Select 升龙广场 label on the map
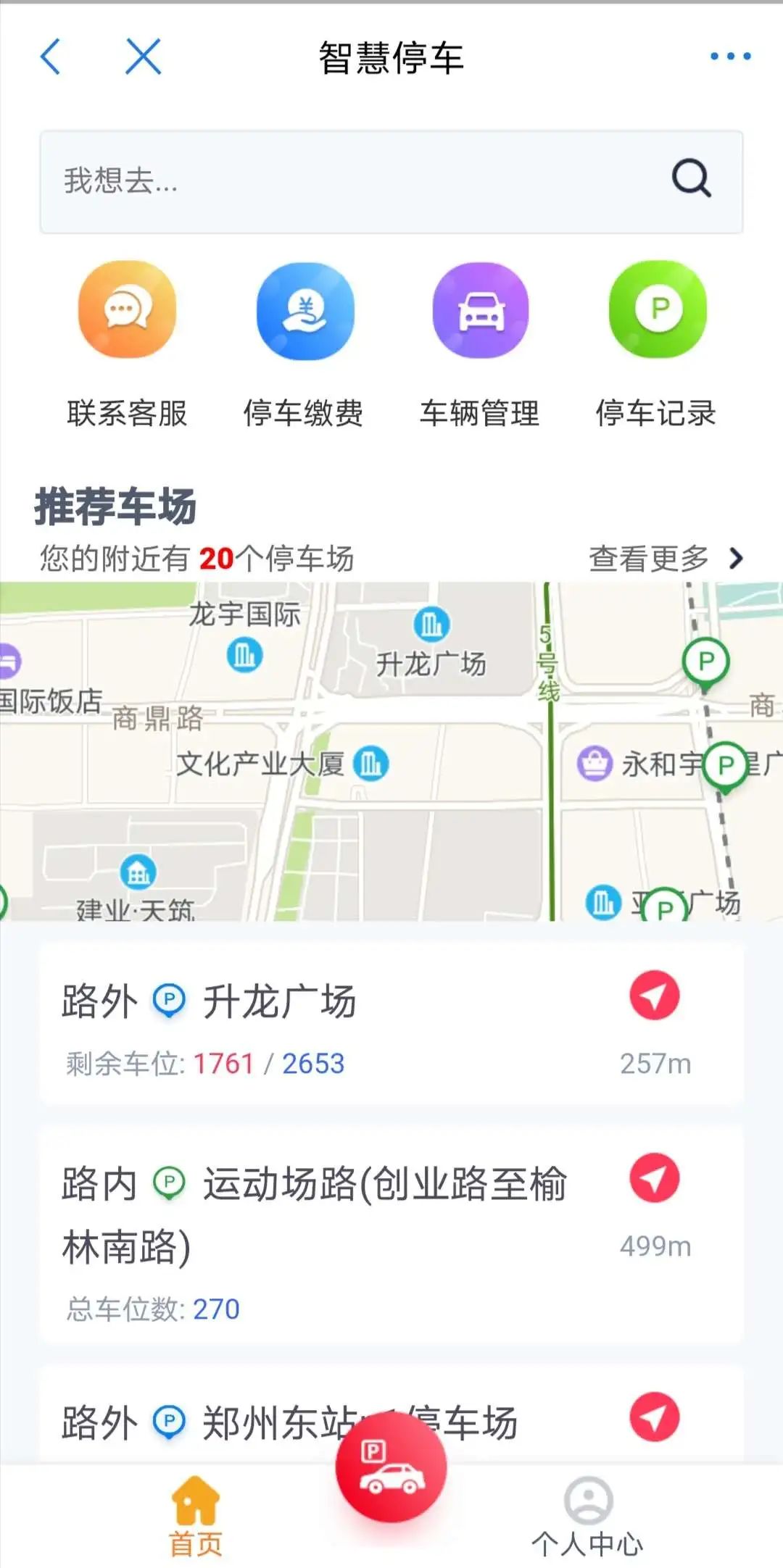The image size is (783, 1568). (431, 662)
